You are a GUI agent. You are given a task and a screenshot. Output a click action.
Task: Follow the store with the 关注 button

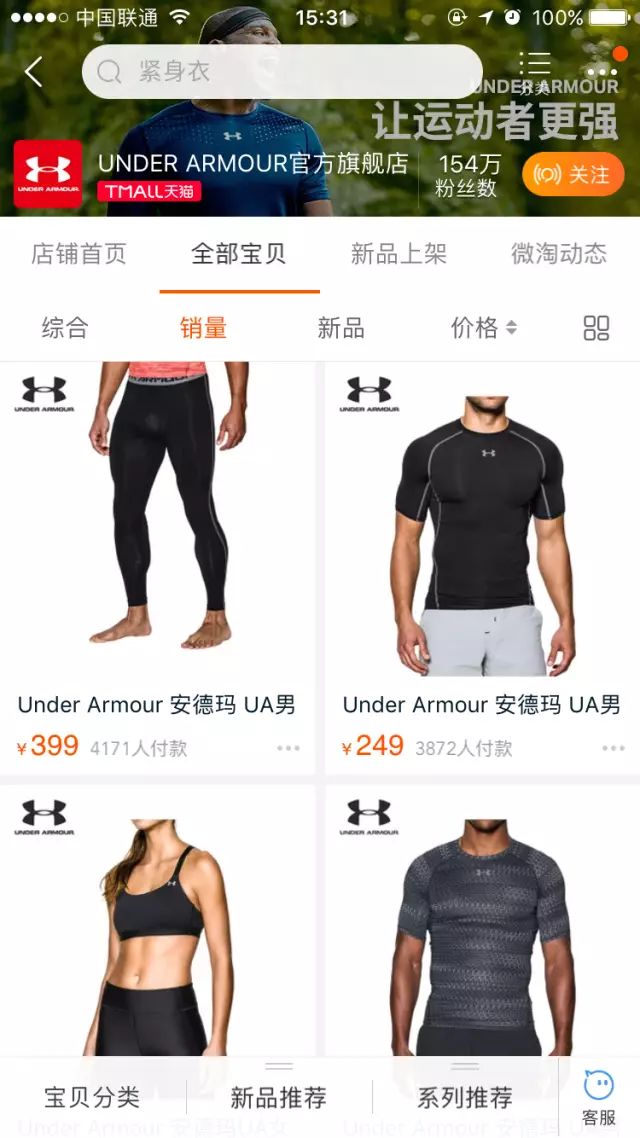(573, 175)
